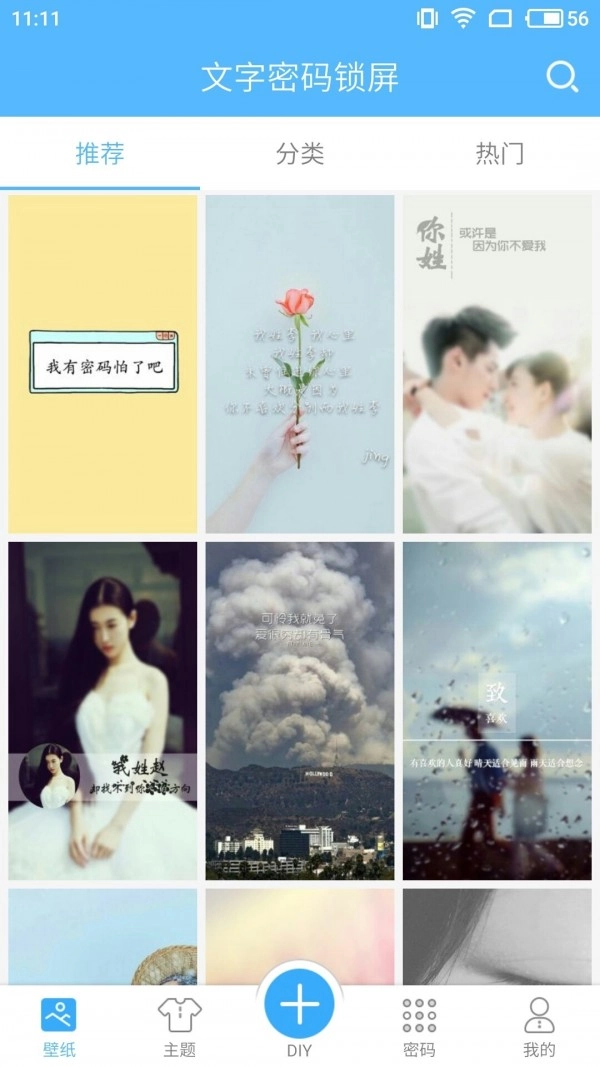Switch to the 分类 tab
Viewport: 600px width, 1067px height.
(x=300, y=154)
